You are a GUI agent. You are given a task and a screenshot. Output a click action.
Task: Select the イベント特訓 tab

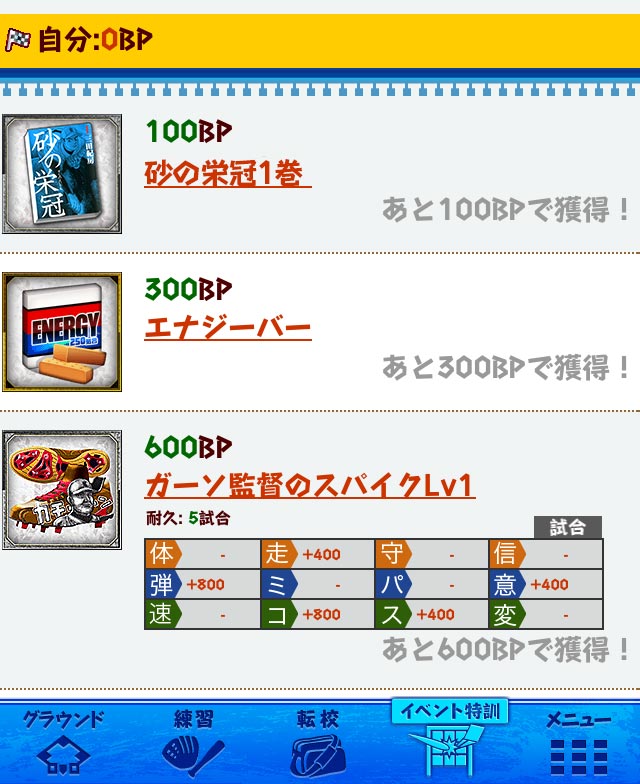pos(449,738)
